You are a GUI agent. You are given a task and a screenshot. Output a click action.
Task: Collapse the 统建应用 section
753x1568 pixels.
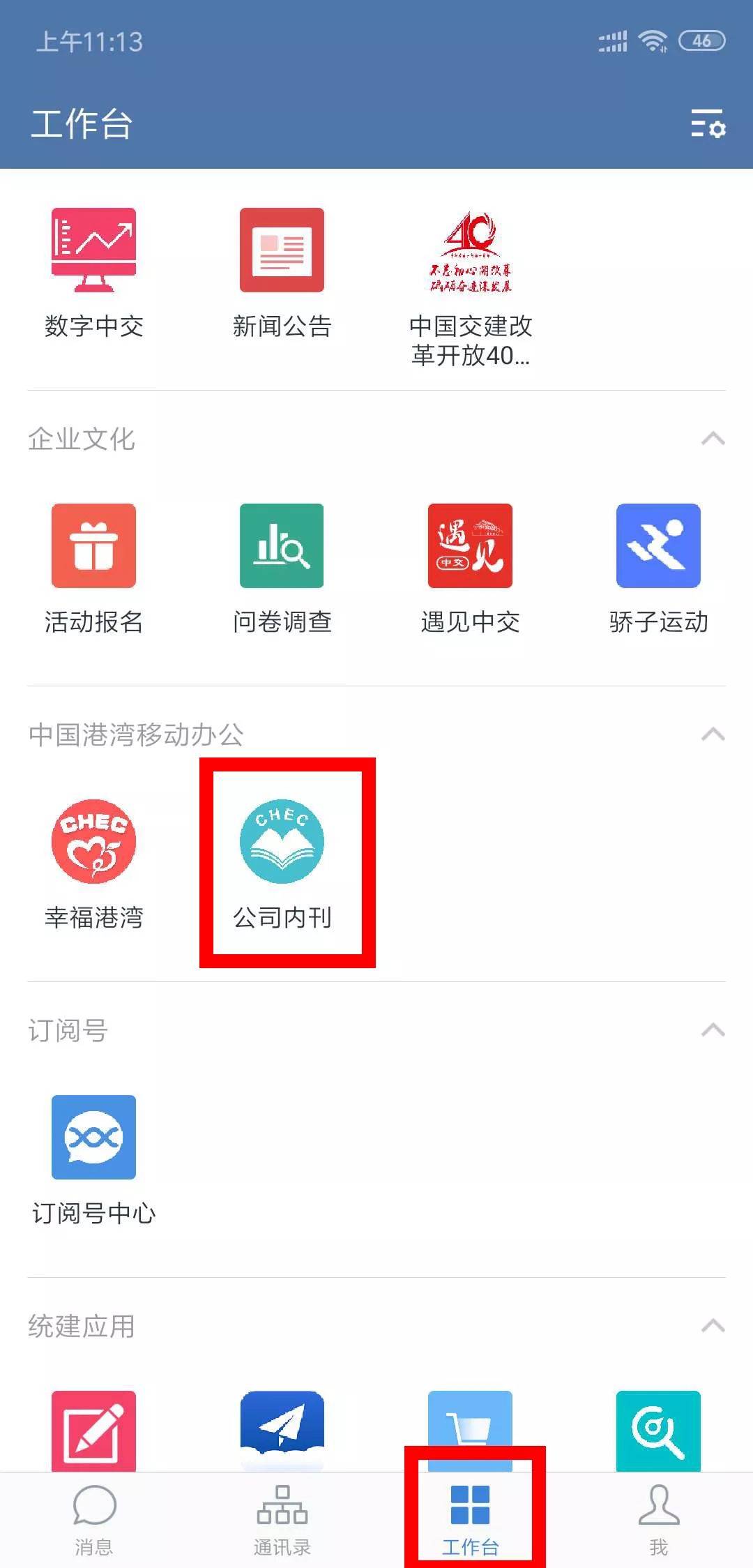(713, 1326)
